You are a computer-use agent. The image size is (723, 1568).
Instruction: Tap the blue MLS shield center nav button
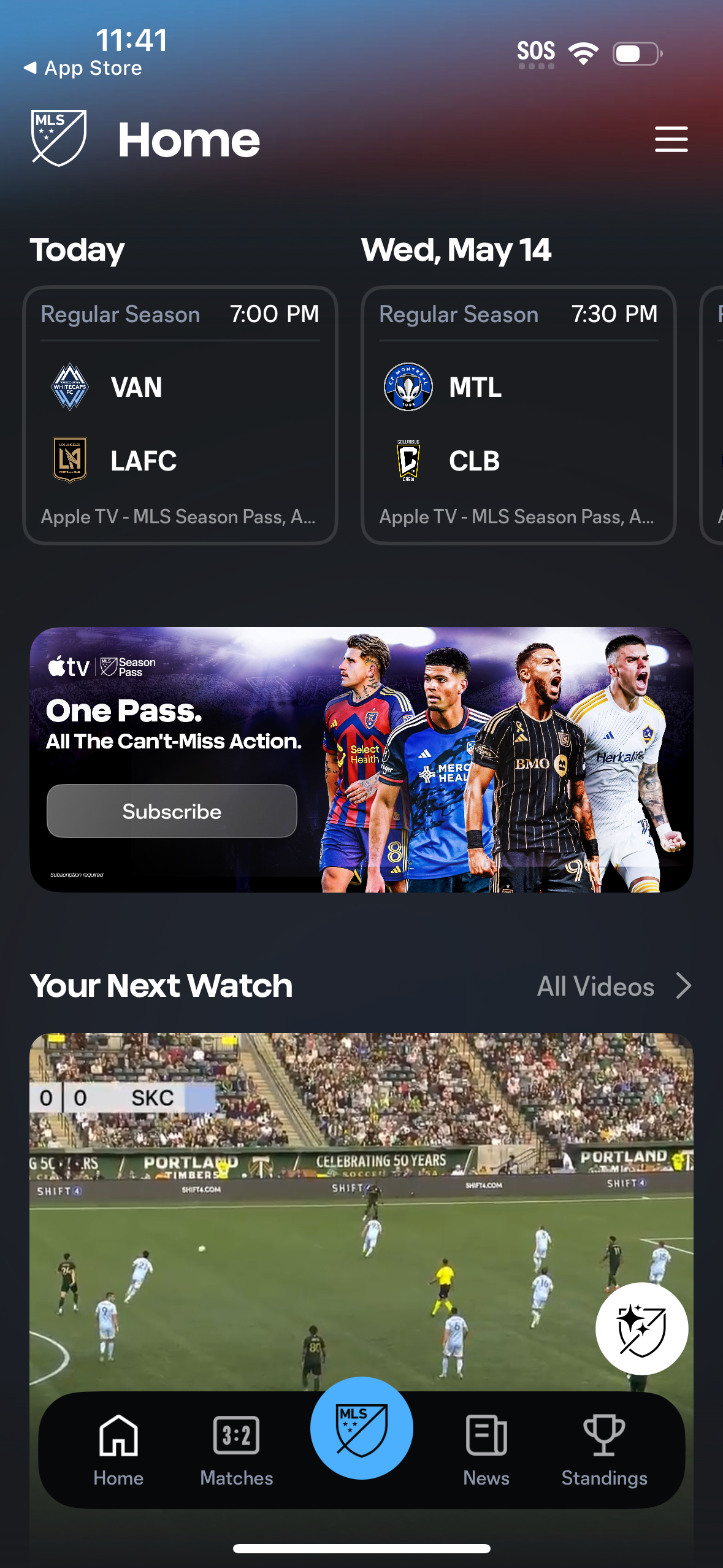pyautogui.click(x=361, y=1428)
